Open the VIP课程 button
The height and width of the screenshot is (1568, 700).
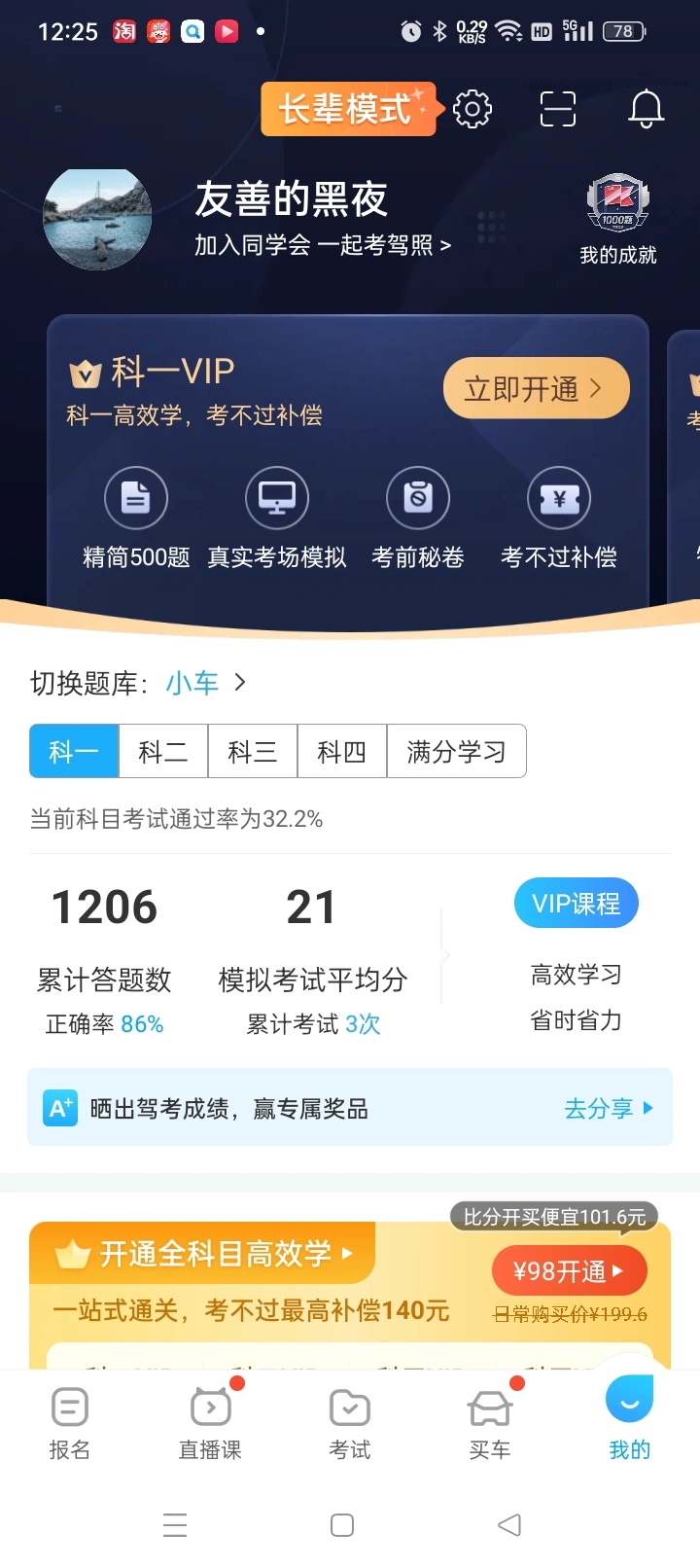coord(577,904)
